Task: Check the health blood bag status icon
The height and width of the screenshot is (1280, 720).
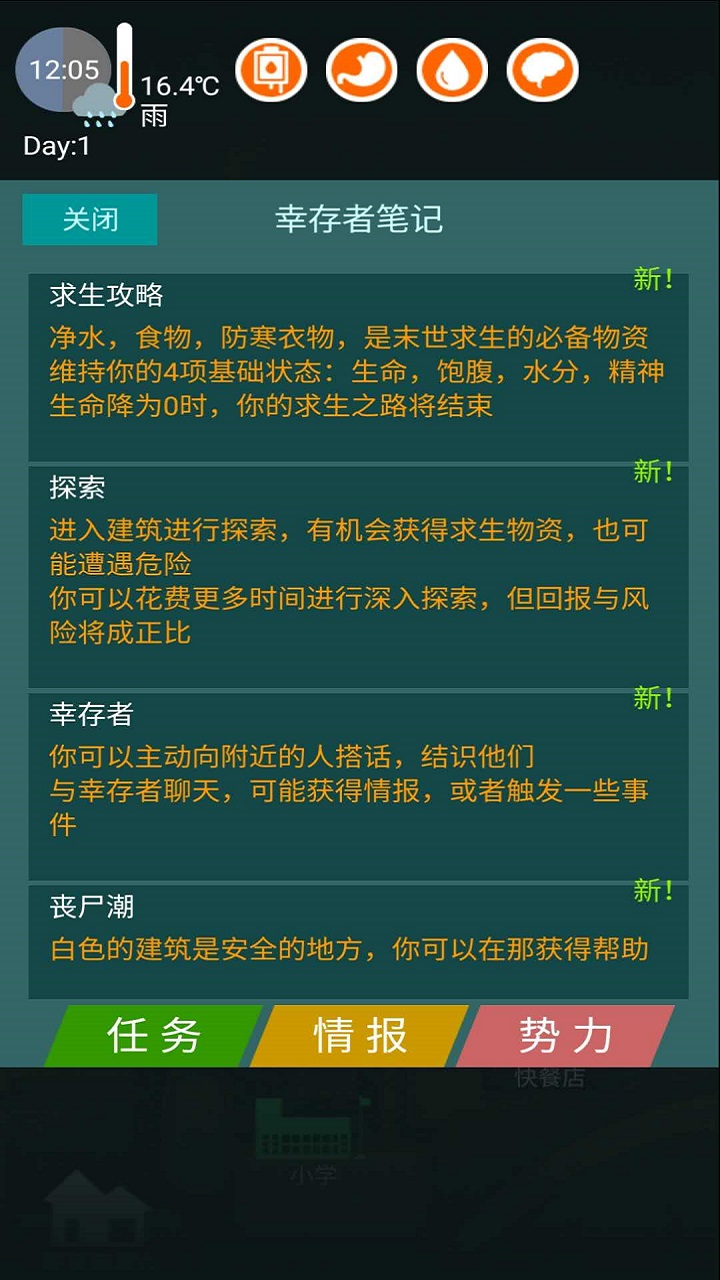Action: coord(270,71)
